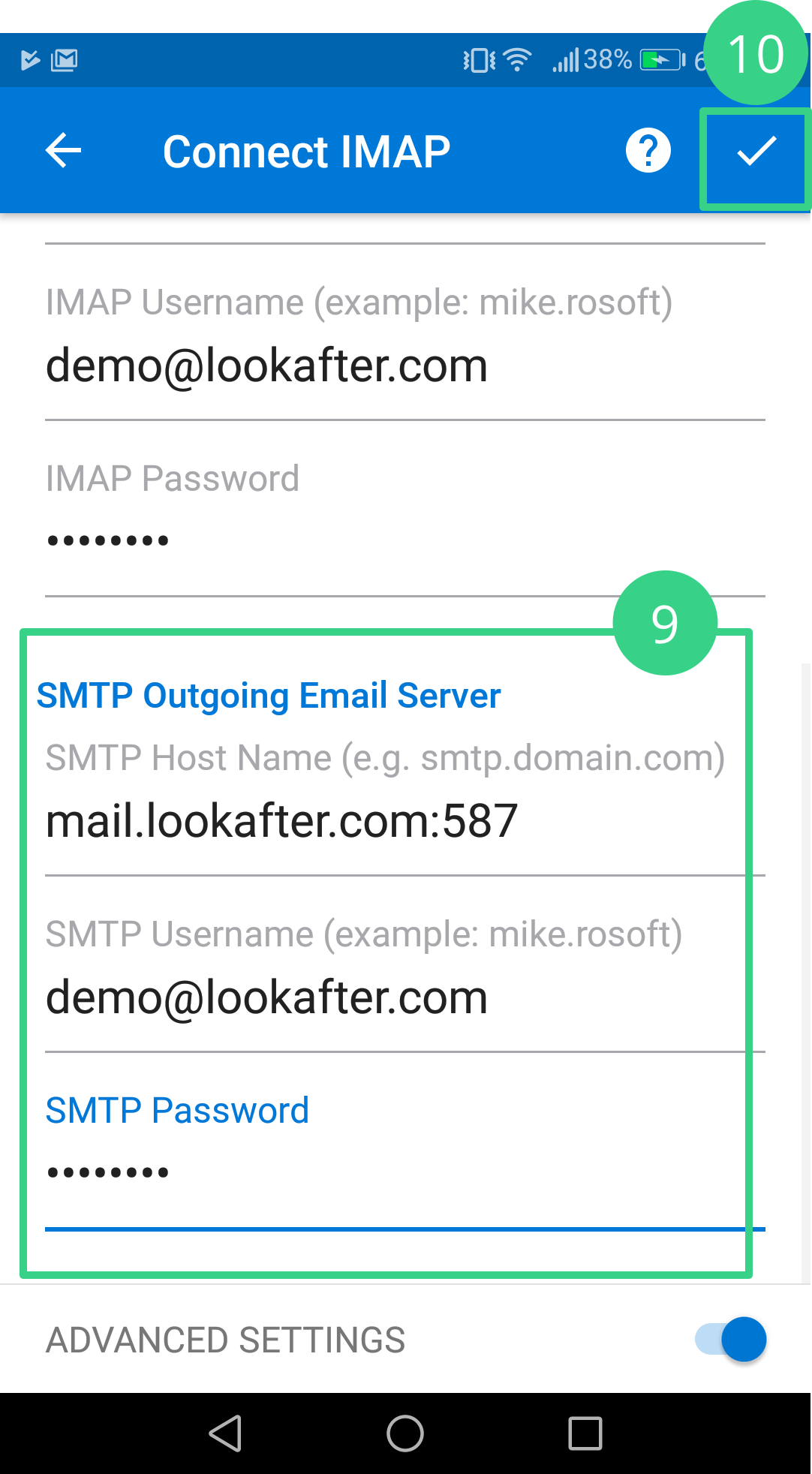Go back from Connect IMAP
The height and width of the screenshot is (1474, 812).
pyautogui.click(x=64, y=151)
